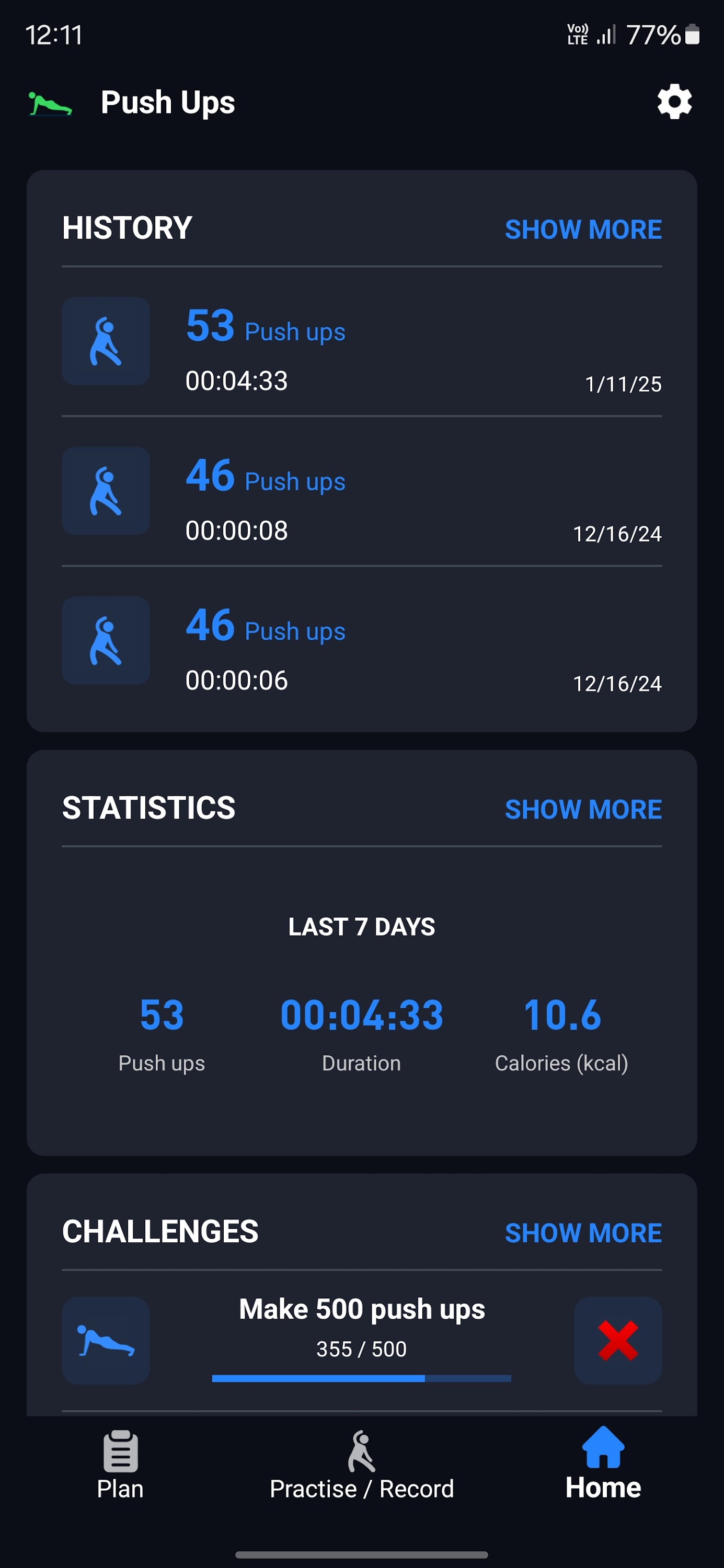This screenshot has height=1568, width=724.
Task: Click the 355 / 500 challenge counter
Action: click(x=362, y=1349)
